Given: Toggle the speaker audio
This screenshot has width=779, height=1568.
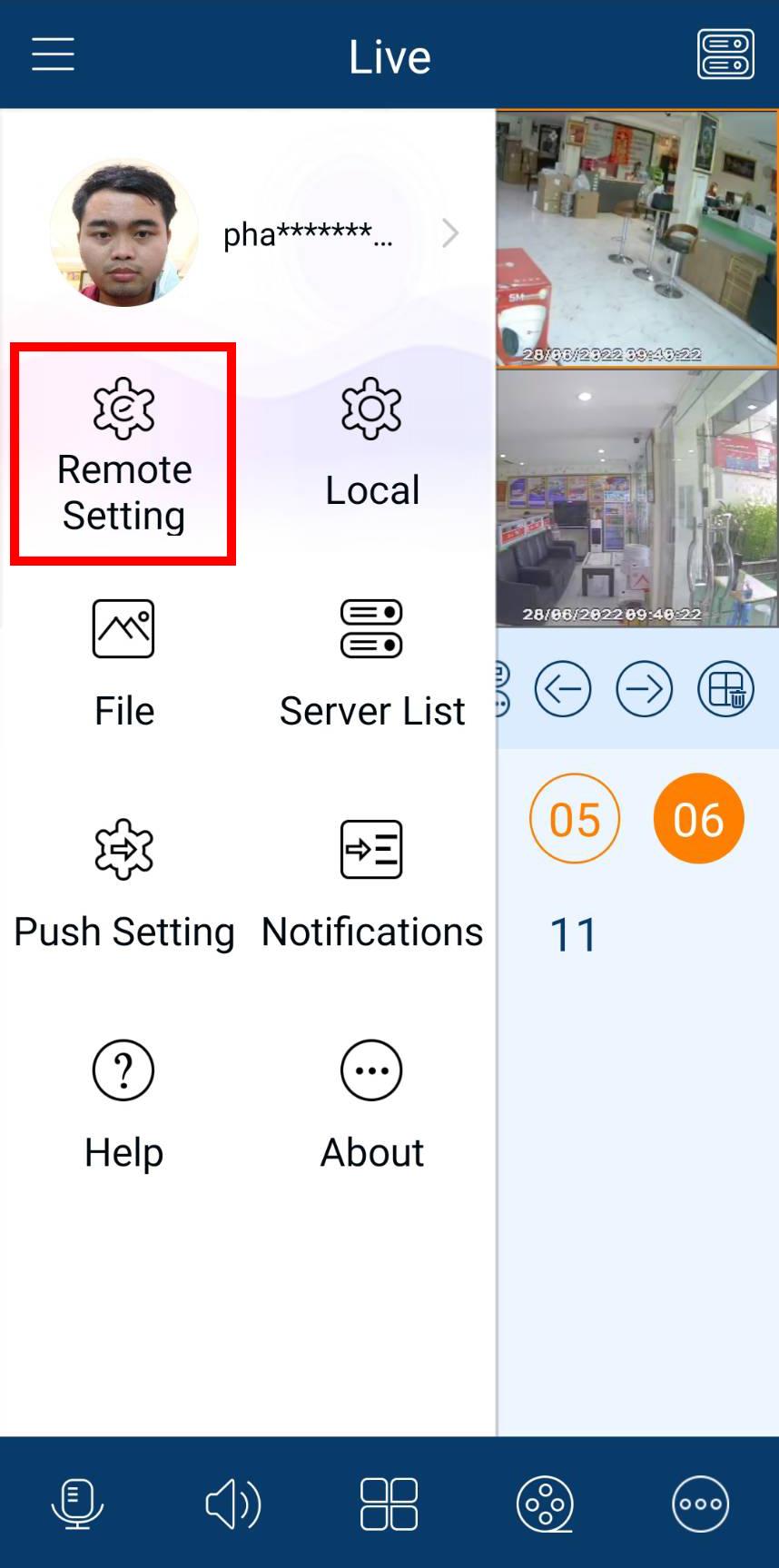Looking at the screenshot, I should (x=232, y=1504).
